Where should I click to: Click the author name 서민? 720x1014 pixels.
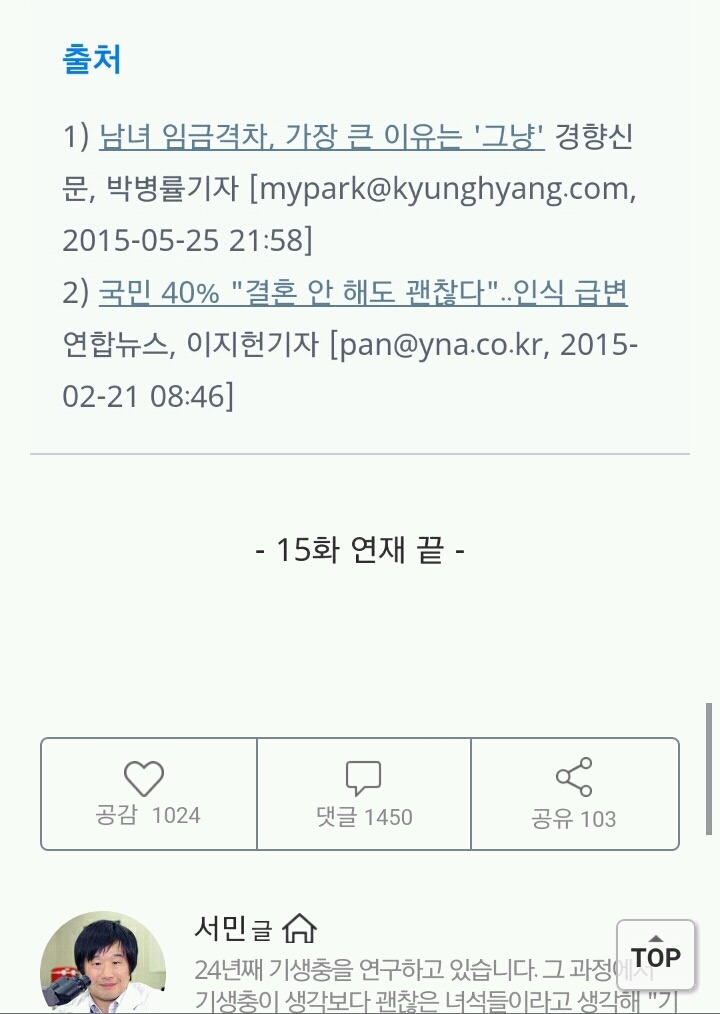220,929
